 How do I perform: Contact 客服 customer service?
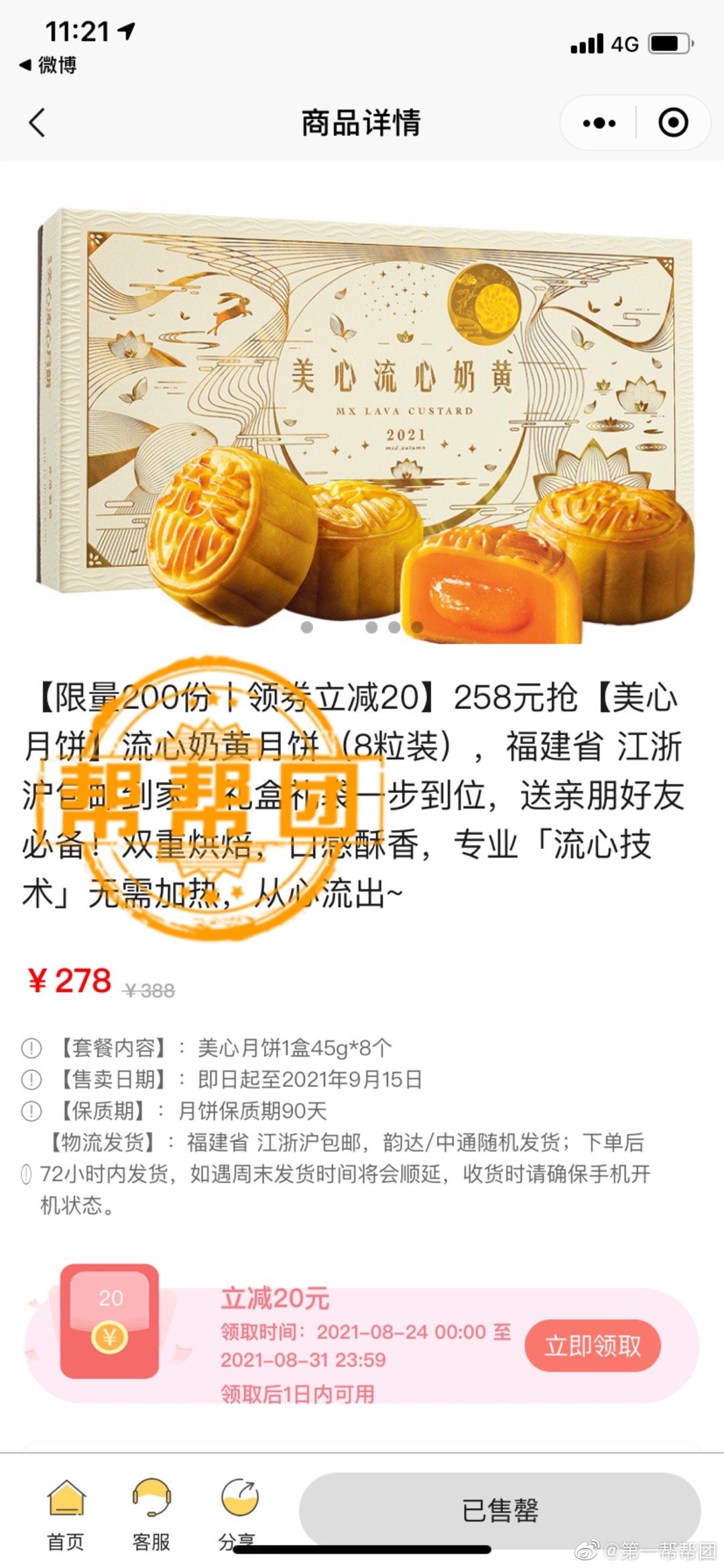[152, 1512]
